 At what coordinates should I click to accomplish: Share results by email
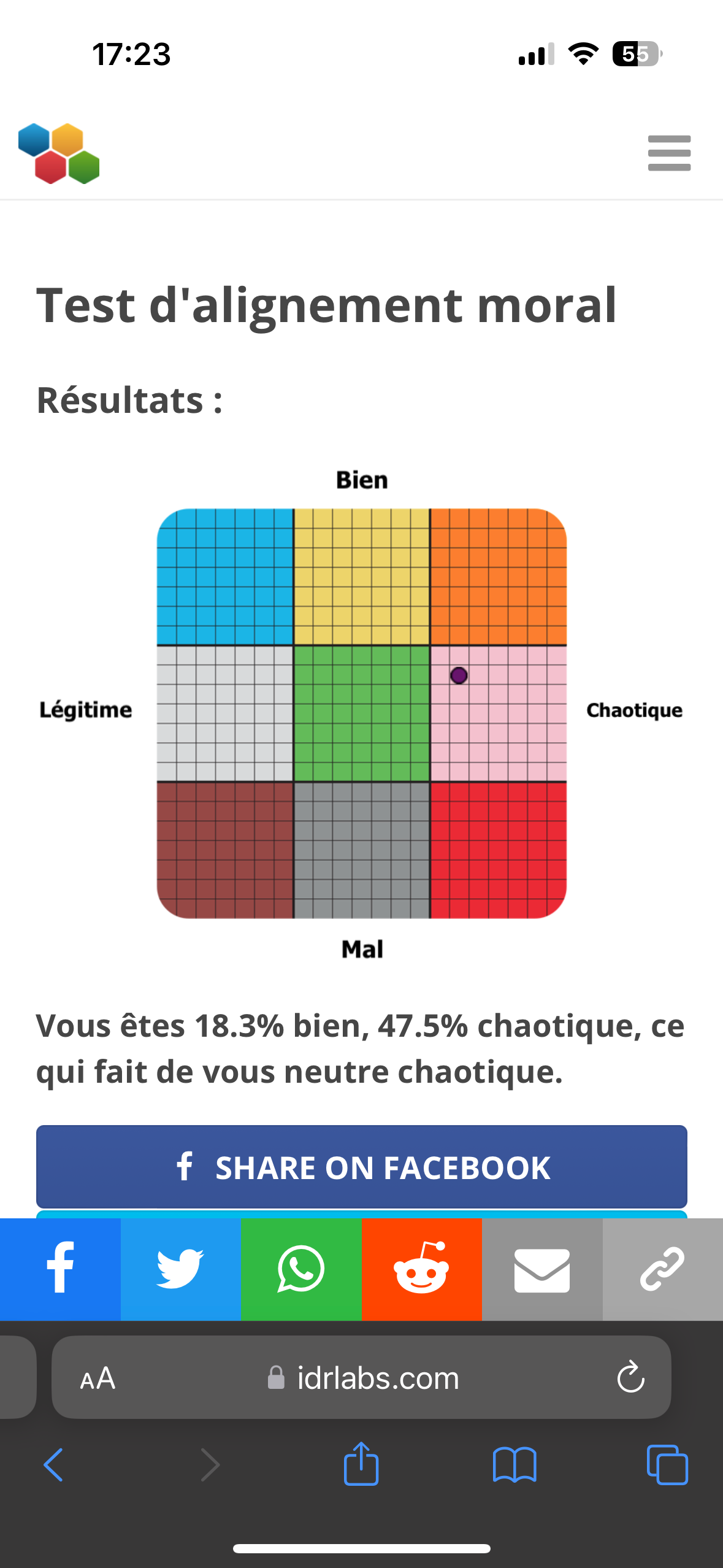(x=542, y=1269)
